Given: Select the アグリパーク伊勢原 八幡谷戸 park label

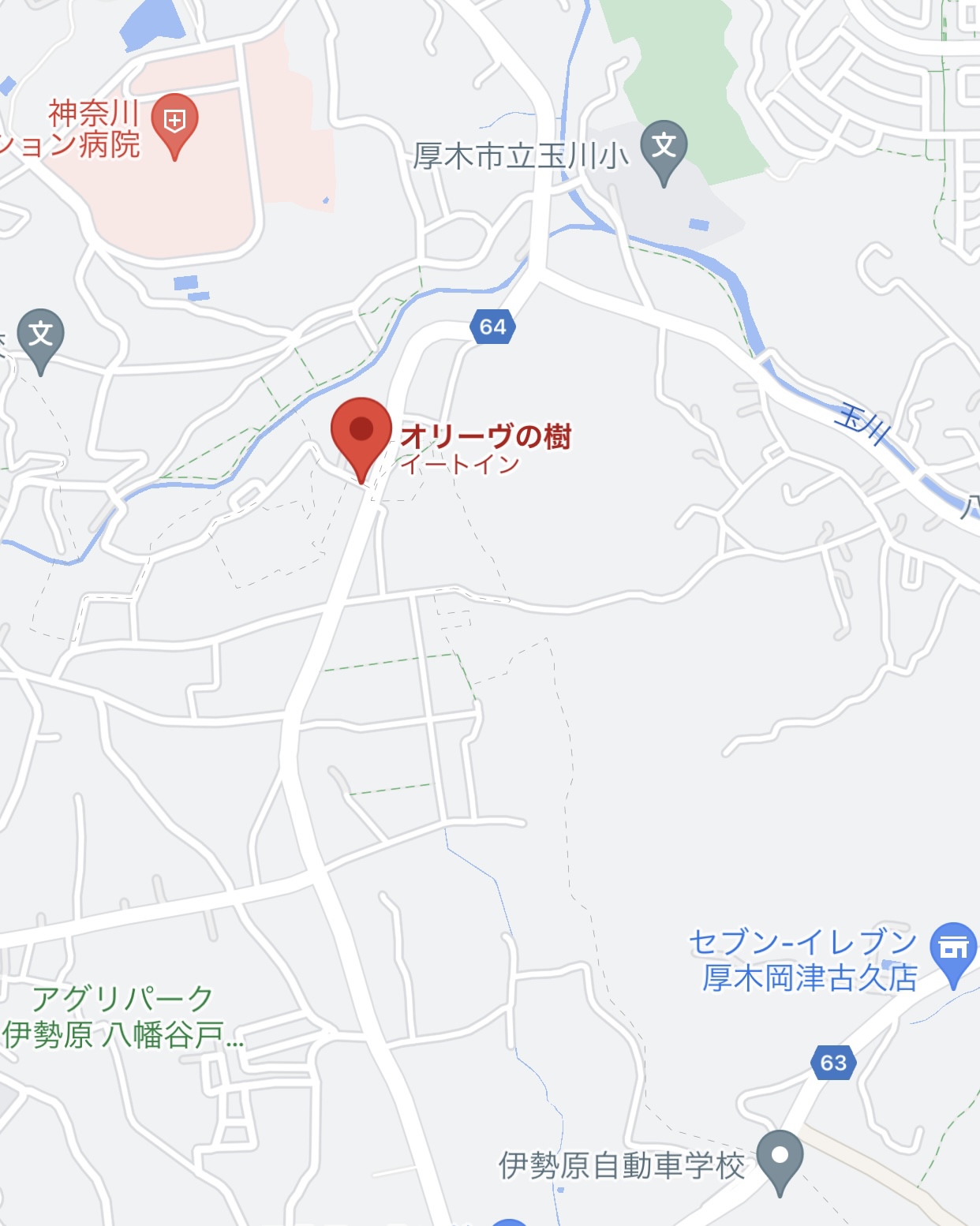Looking at the screenshot, I should coord(123,1017).
